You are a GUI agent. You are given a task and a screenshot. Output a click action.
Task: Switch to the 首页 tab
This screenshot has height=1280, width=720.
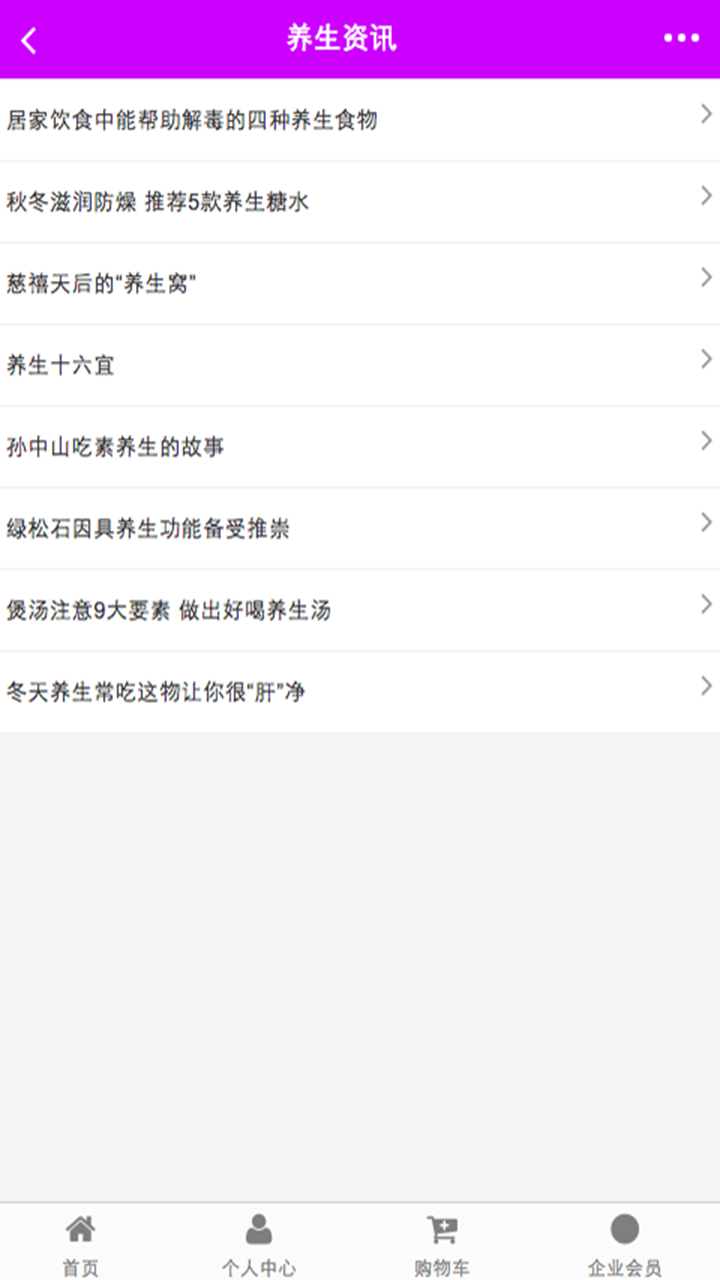(x=80, y=1244)
